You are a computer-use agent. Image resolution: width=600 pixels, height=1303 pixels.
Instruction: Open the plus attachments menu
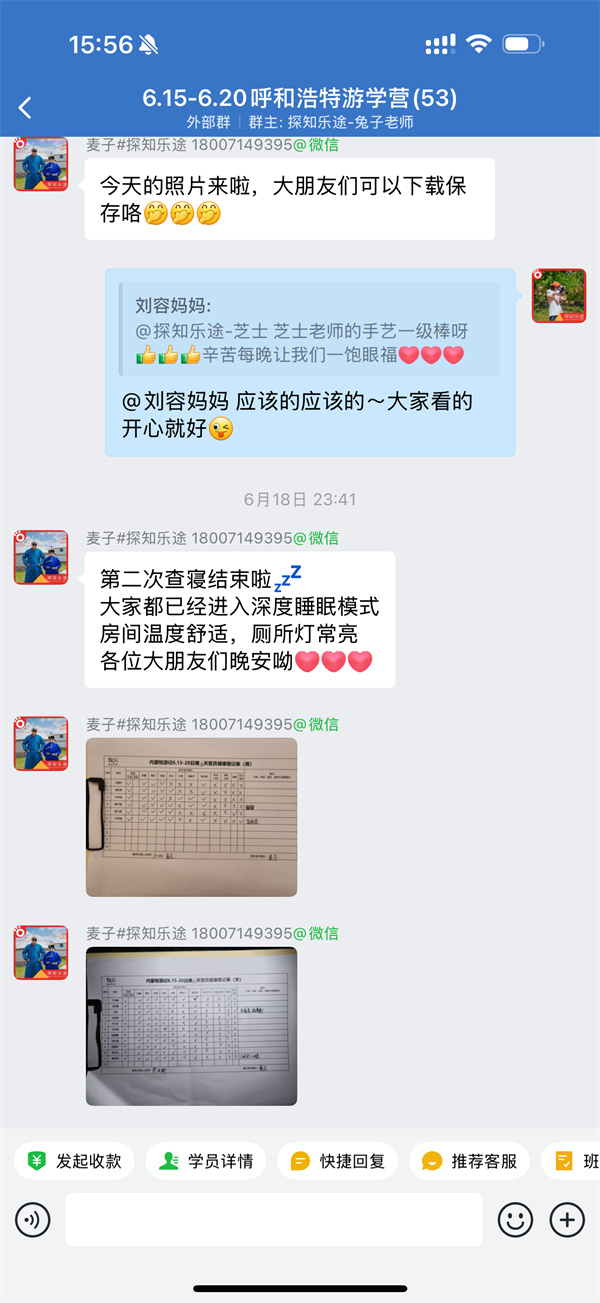[567, 1219]
